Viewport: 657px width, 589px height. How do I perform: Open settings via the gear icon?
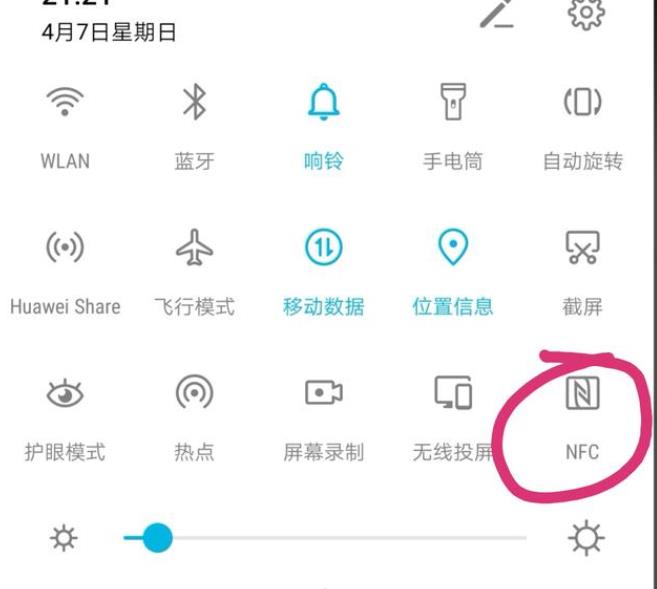click(x=586, y=13)
